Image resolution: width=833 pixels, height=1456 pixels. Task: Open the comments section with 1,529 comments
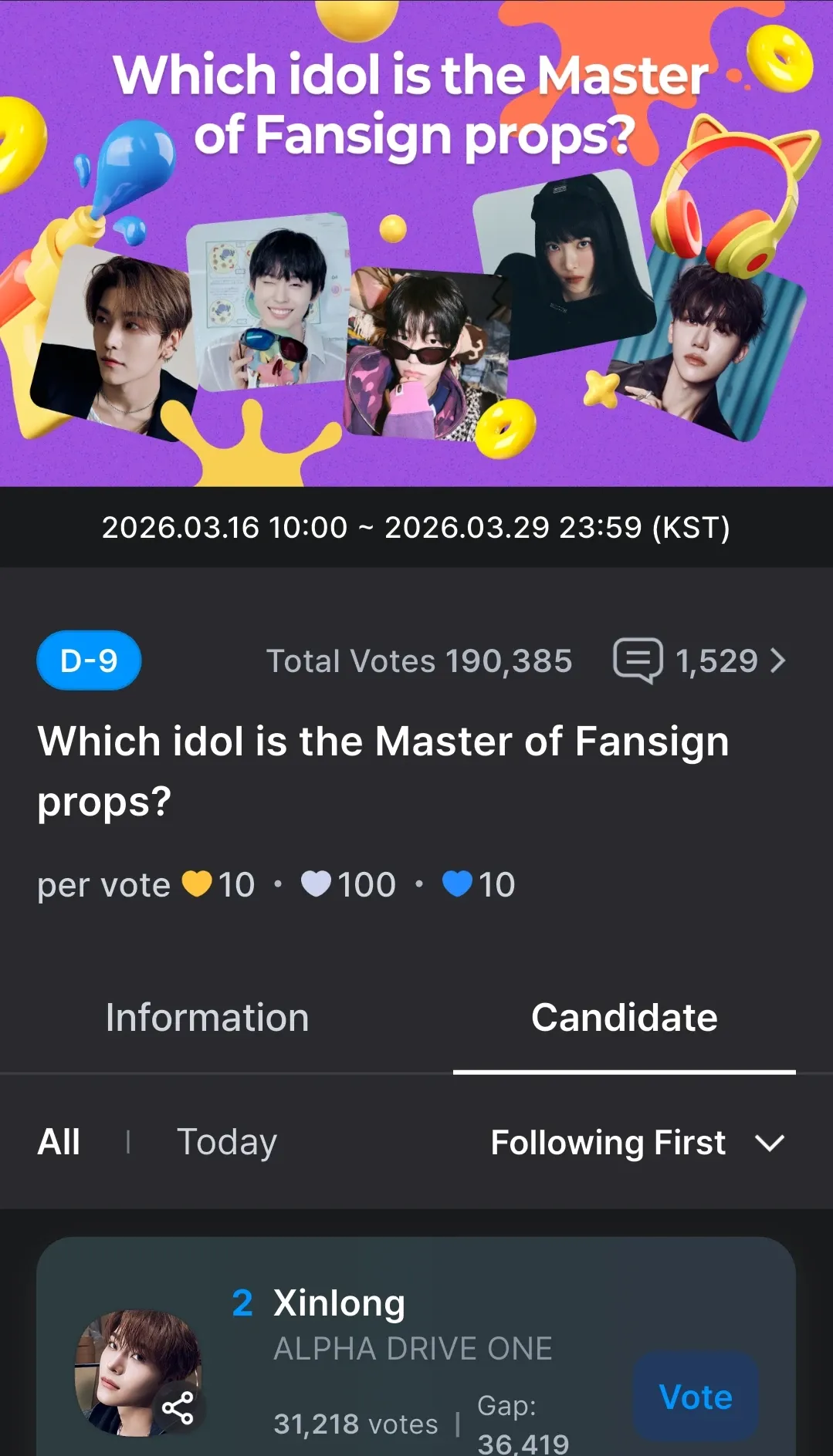[699, 661]
